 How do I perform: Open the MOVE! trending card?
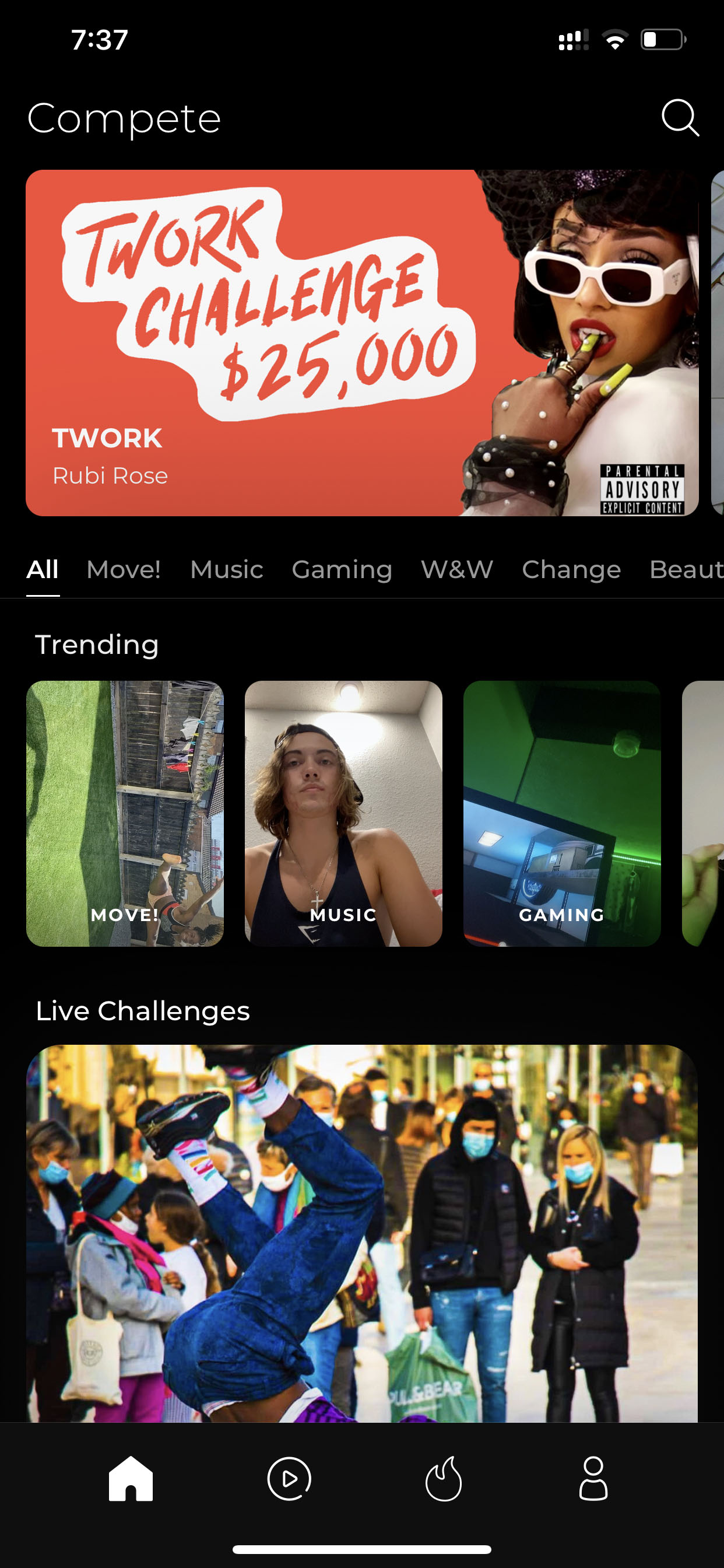click(x=125, y=813)
